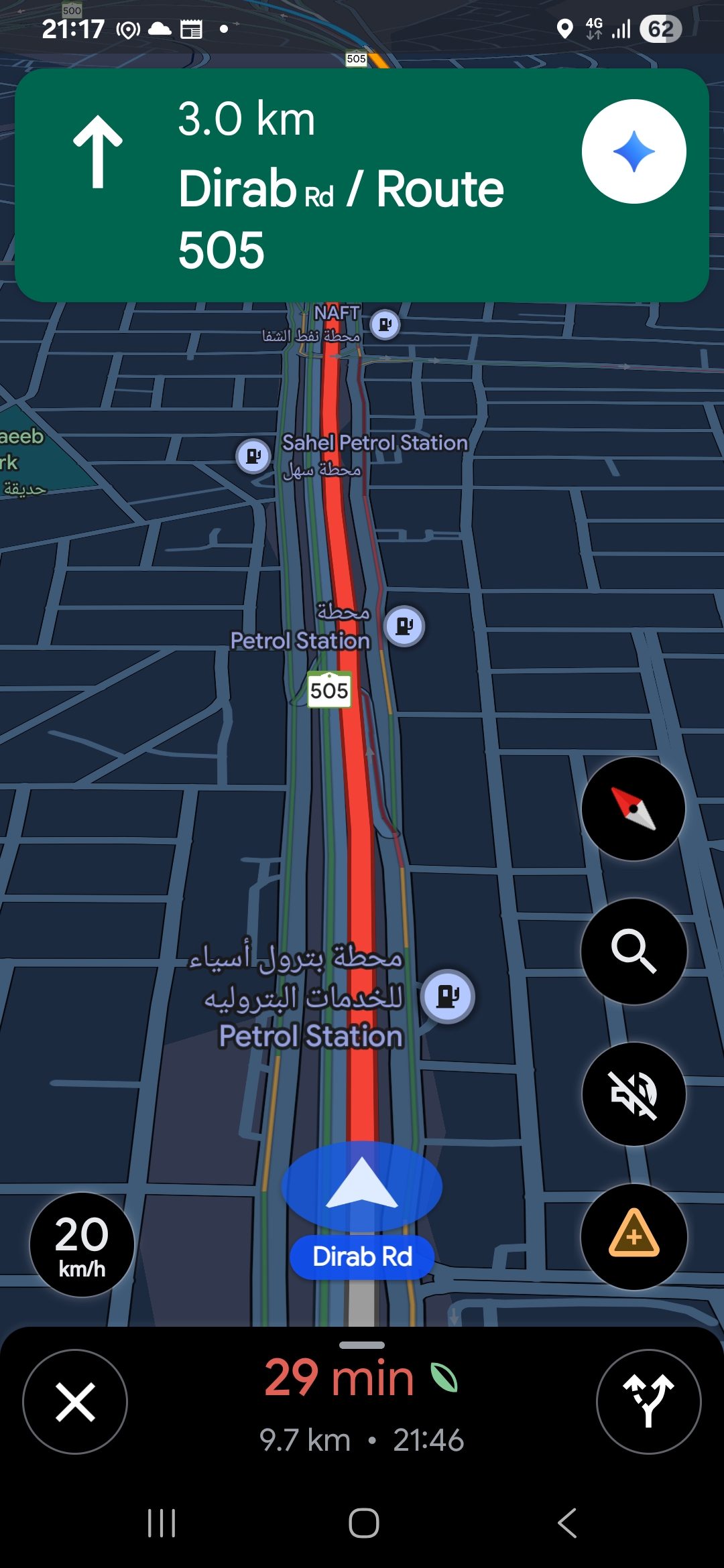Image resolution: width=724 pixels, height=1568 pixels.
Task: Report an incident on the road
Action: (633, 1236)
